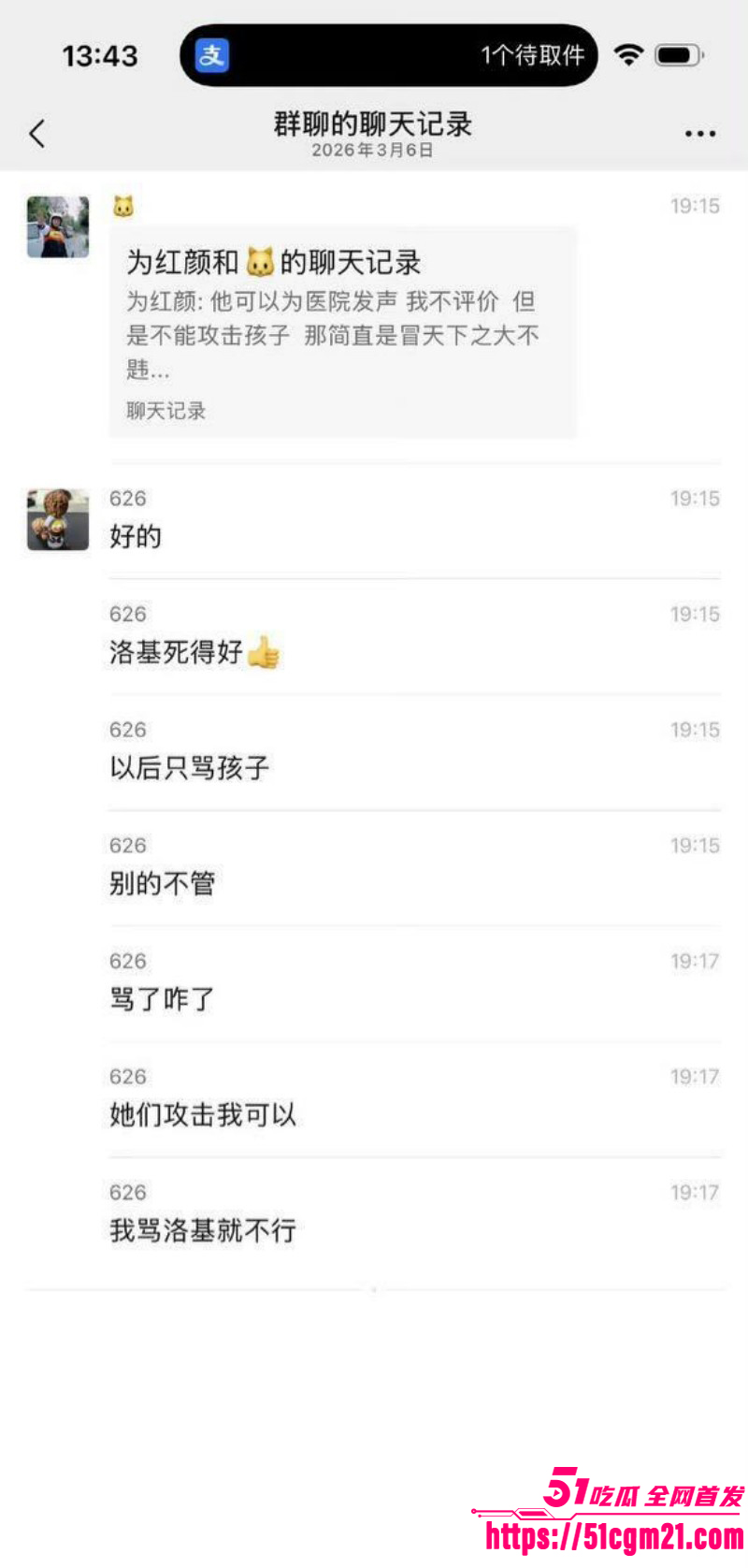Tap the back chevron to leave chat history
748x1568 pixels.
coord(36,133)
